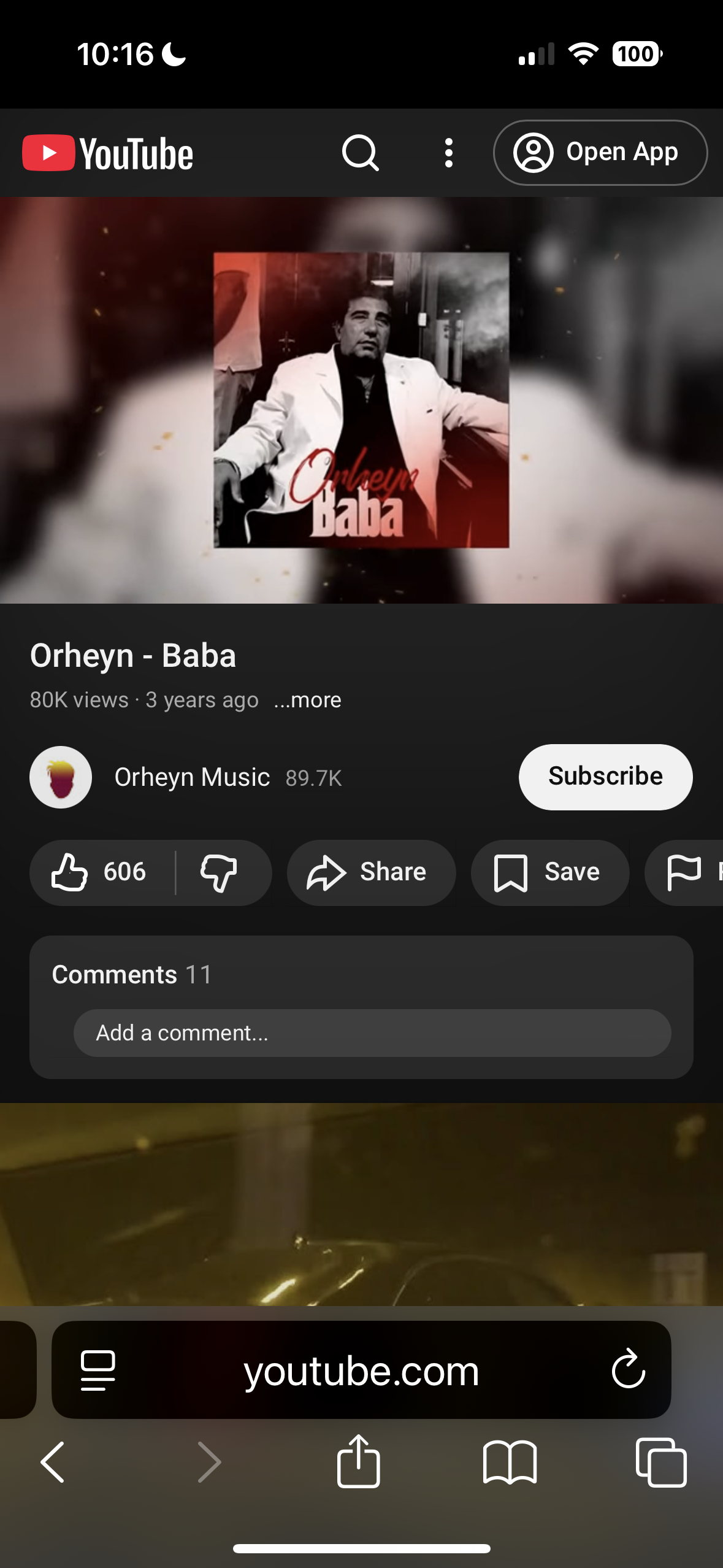Save video to a playlist
This screenshot has width=723, height=1568.
coord(549,872)
